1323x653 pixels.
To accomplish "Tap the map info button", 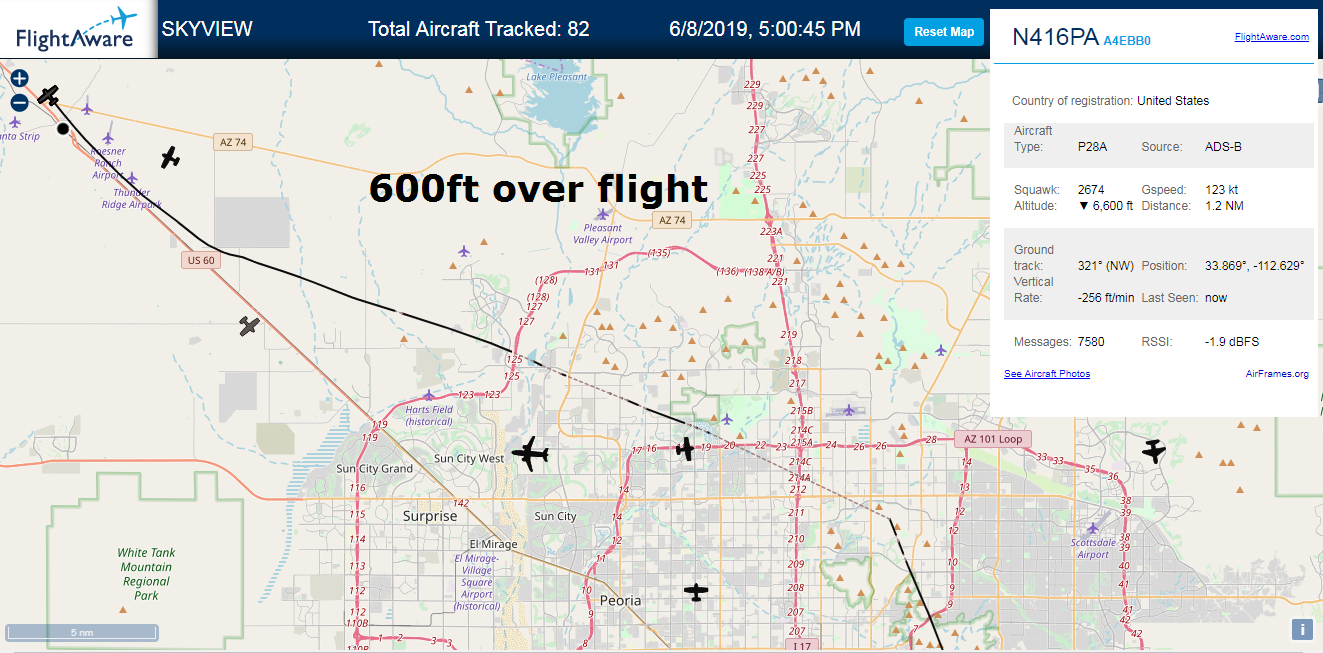I will pos(1301,630).
